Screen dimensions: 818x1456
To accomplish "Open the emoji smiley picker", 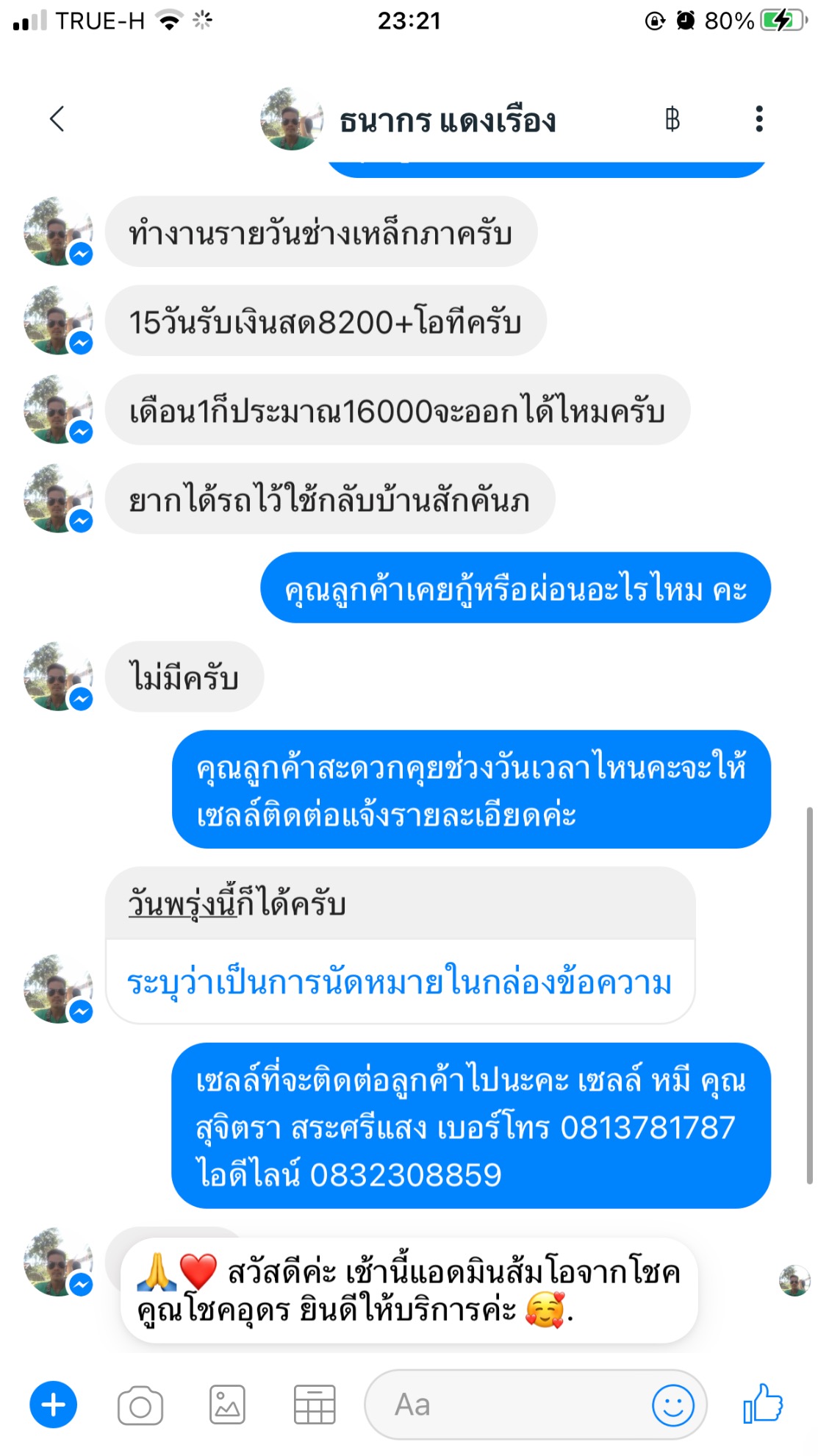I will click(x=672, y=1405).
